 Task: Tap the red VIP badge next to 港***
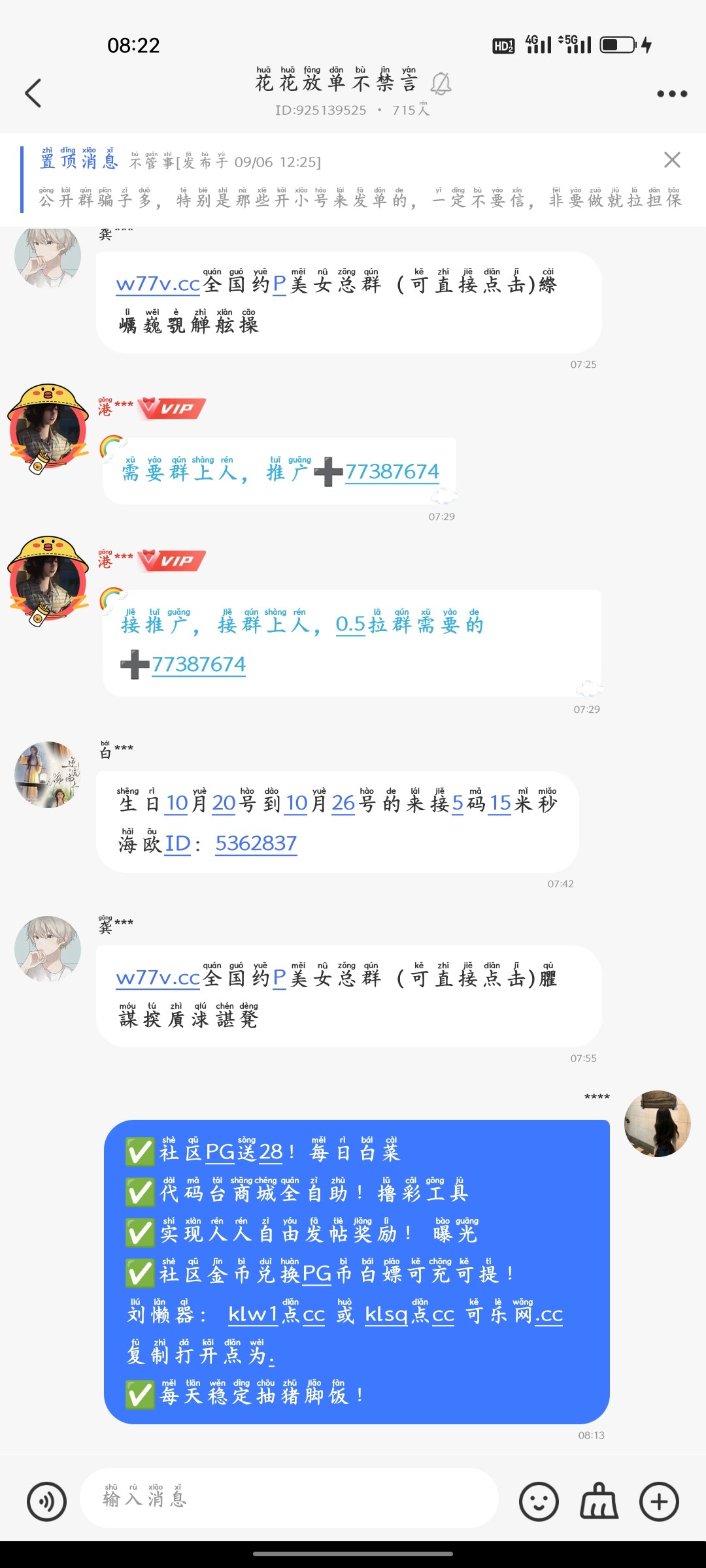[171, 409]
